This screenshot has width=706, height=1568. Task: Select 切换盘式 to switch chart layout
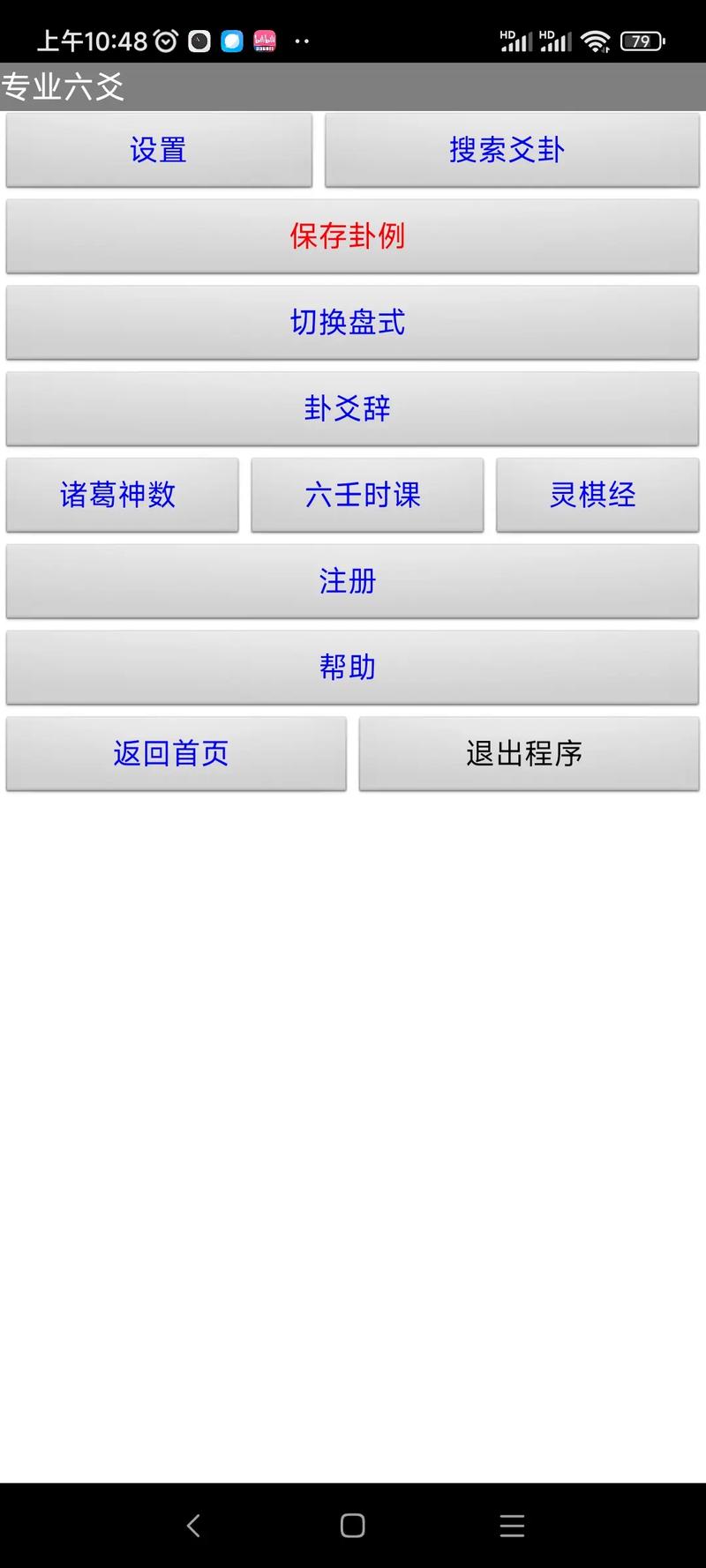351,323
